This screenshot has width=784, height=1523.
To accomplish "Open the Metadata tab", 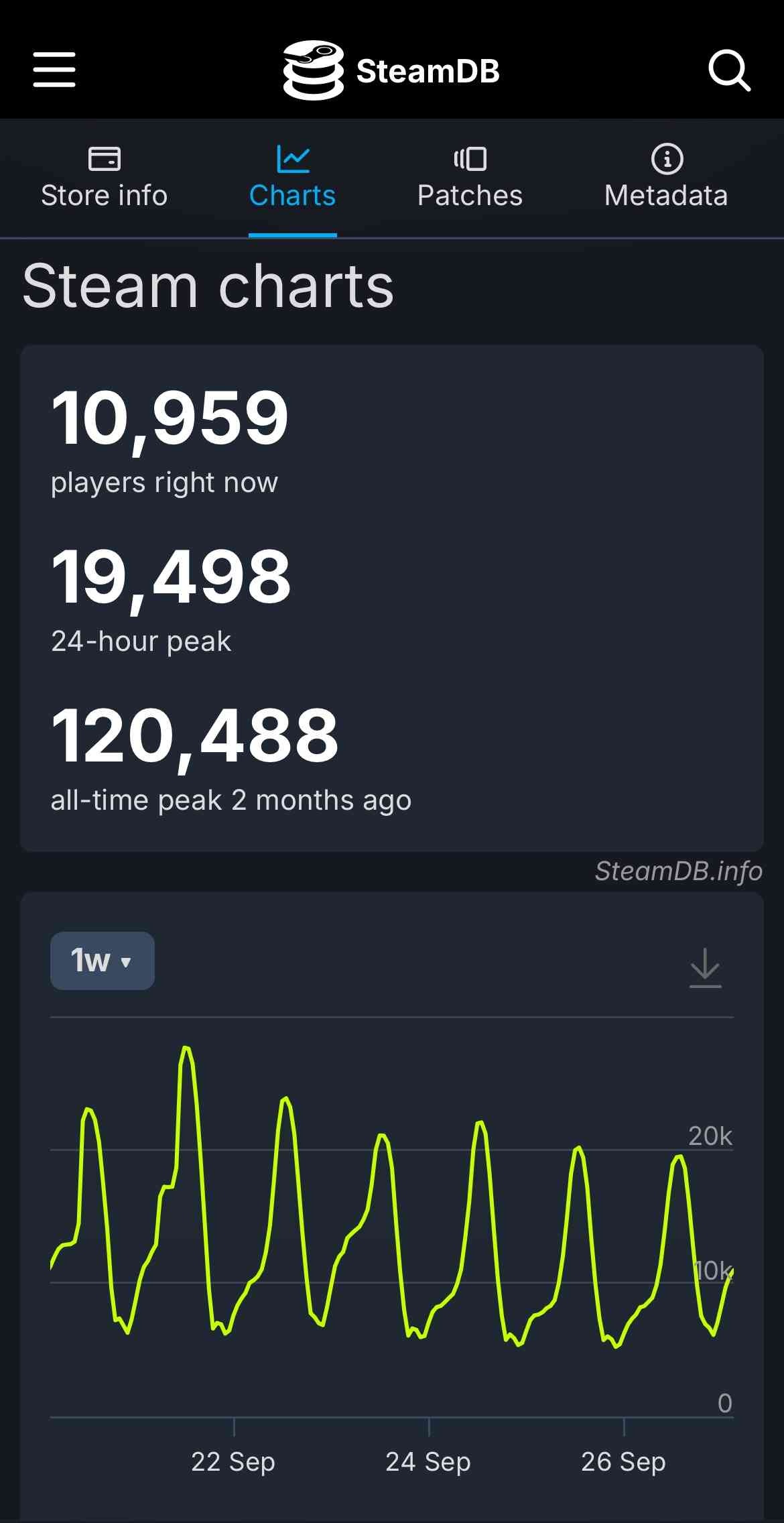I will tap(666, 178).
